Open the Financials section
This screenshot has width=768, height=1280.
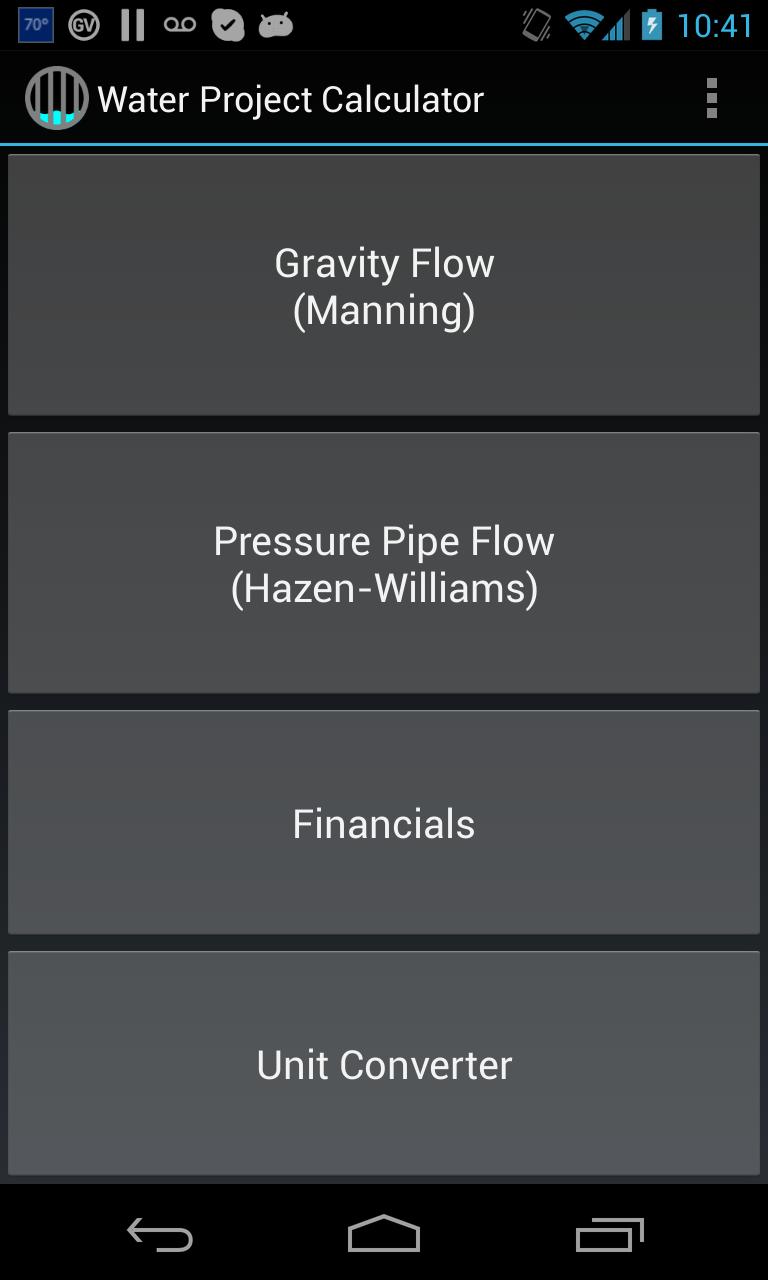click(x=384, y=822)
